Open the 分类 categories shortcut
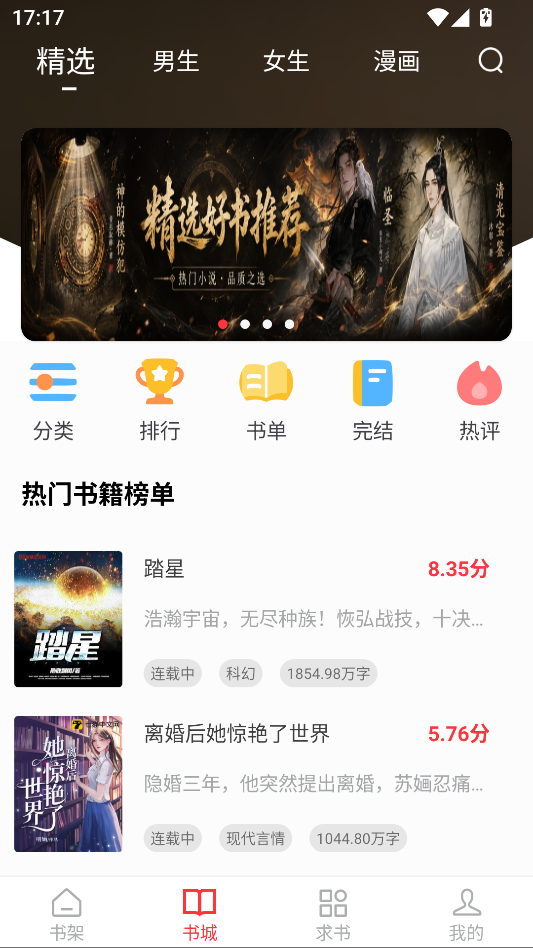This screenshot has height=948, width=533. click(x=53, y=401)
